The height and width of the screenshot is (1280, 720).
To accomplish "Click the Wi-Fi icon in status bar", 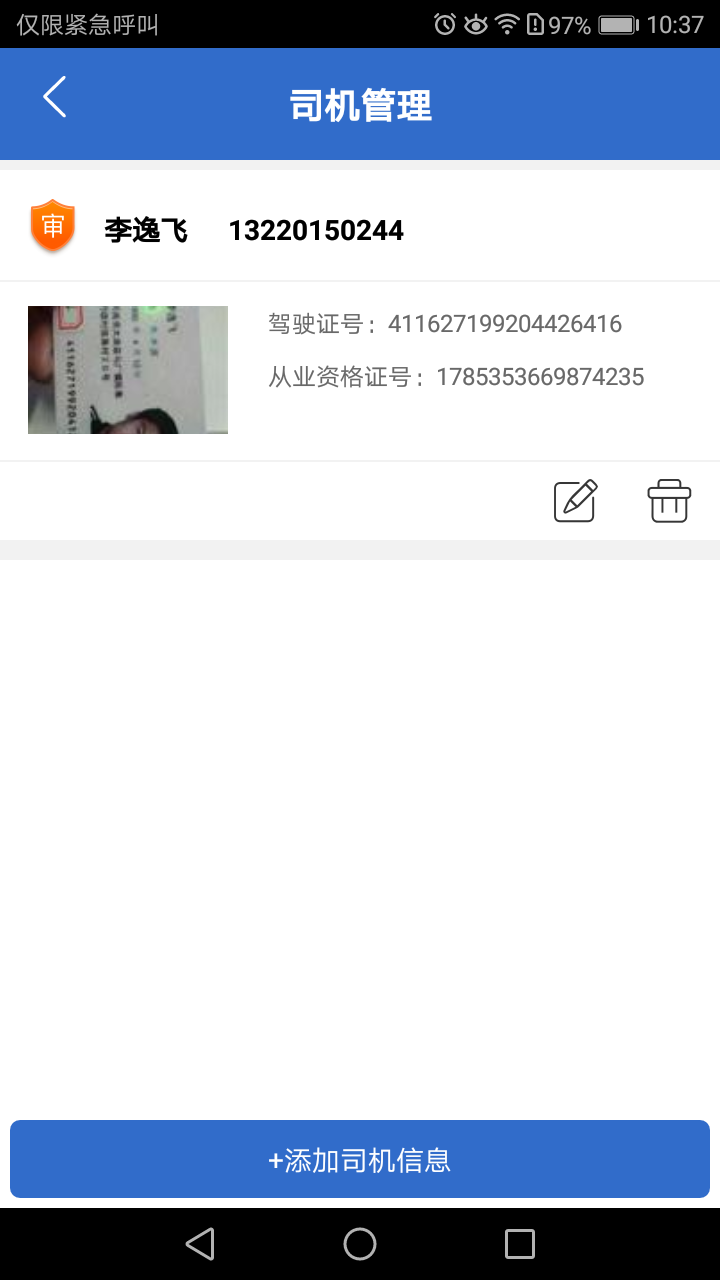I will [508, 24].
